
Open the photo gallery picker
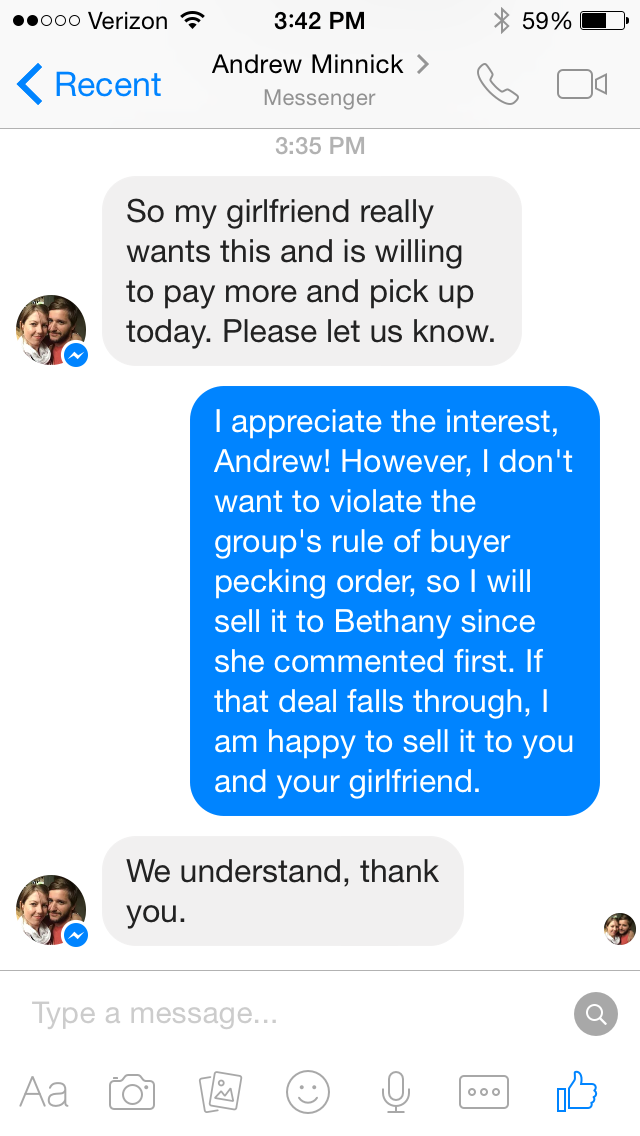coord(220,1091)
